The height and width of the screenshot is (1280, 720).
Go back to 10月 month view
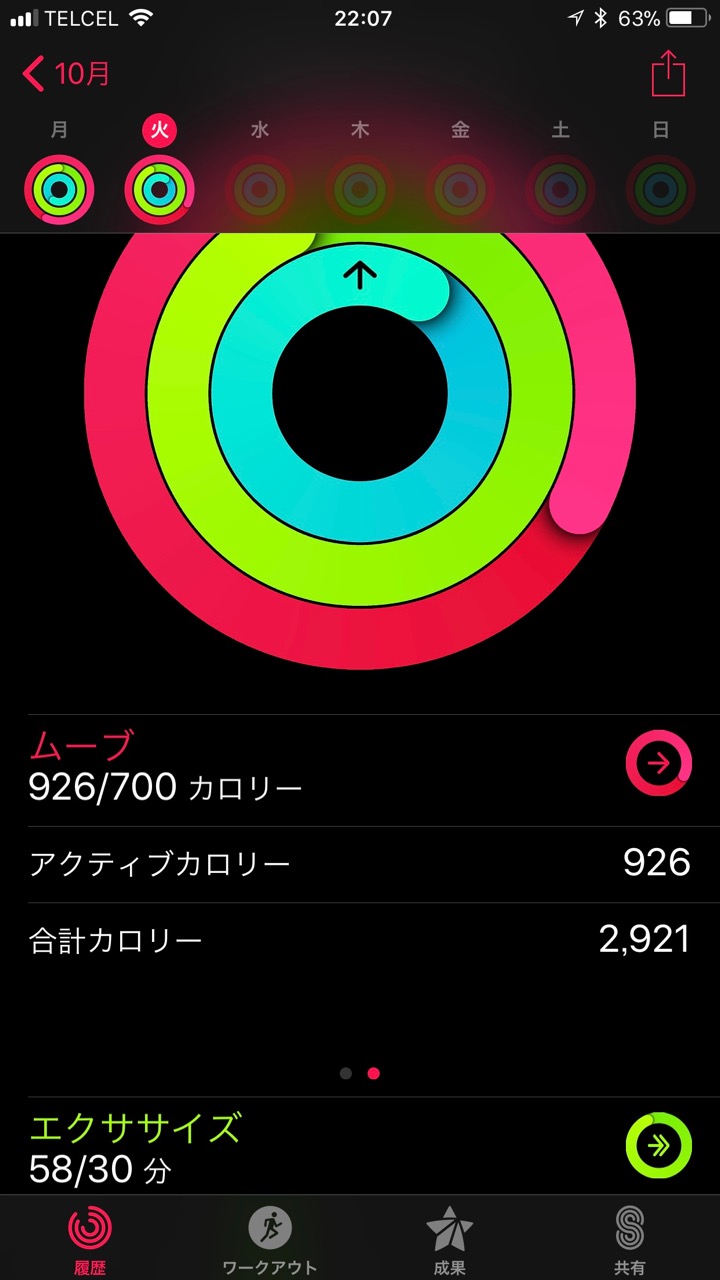[x=66, y=74]
